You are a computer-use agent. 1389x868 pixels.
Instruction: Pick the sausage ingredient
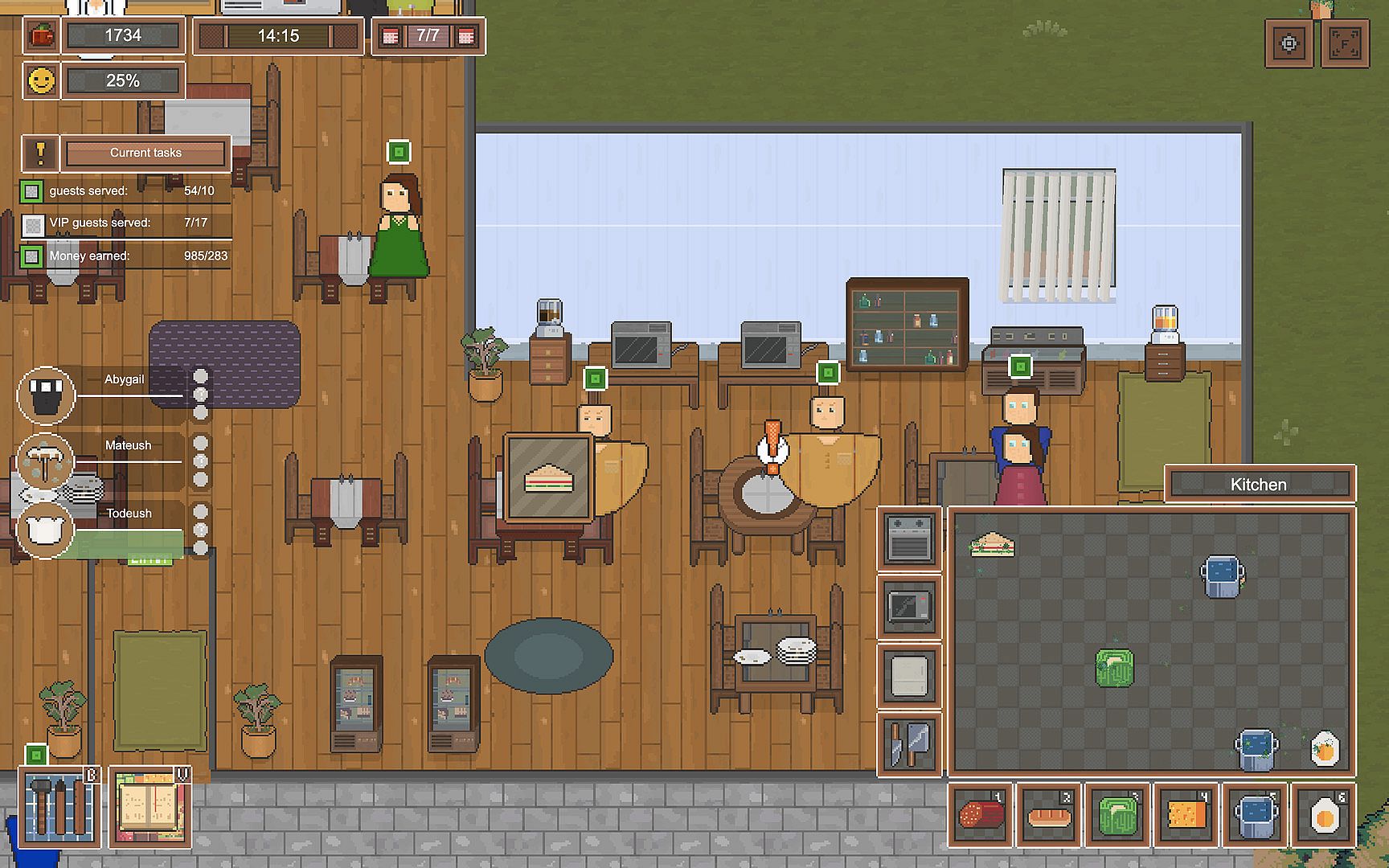[981, 816]
